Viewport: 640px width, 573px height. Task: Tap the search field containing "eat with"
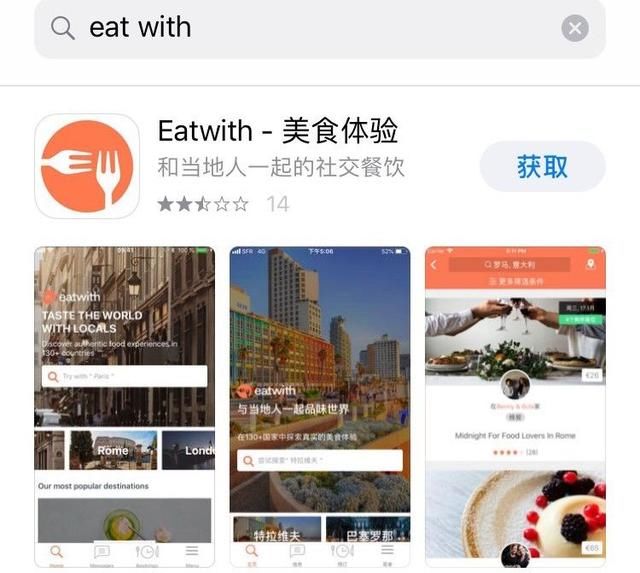point(300,28)
